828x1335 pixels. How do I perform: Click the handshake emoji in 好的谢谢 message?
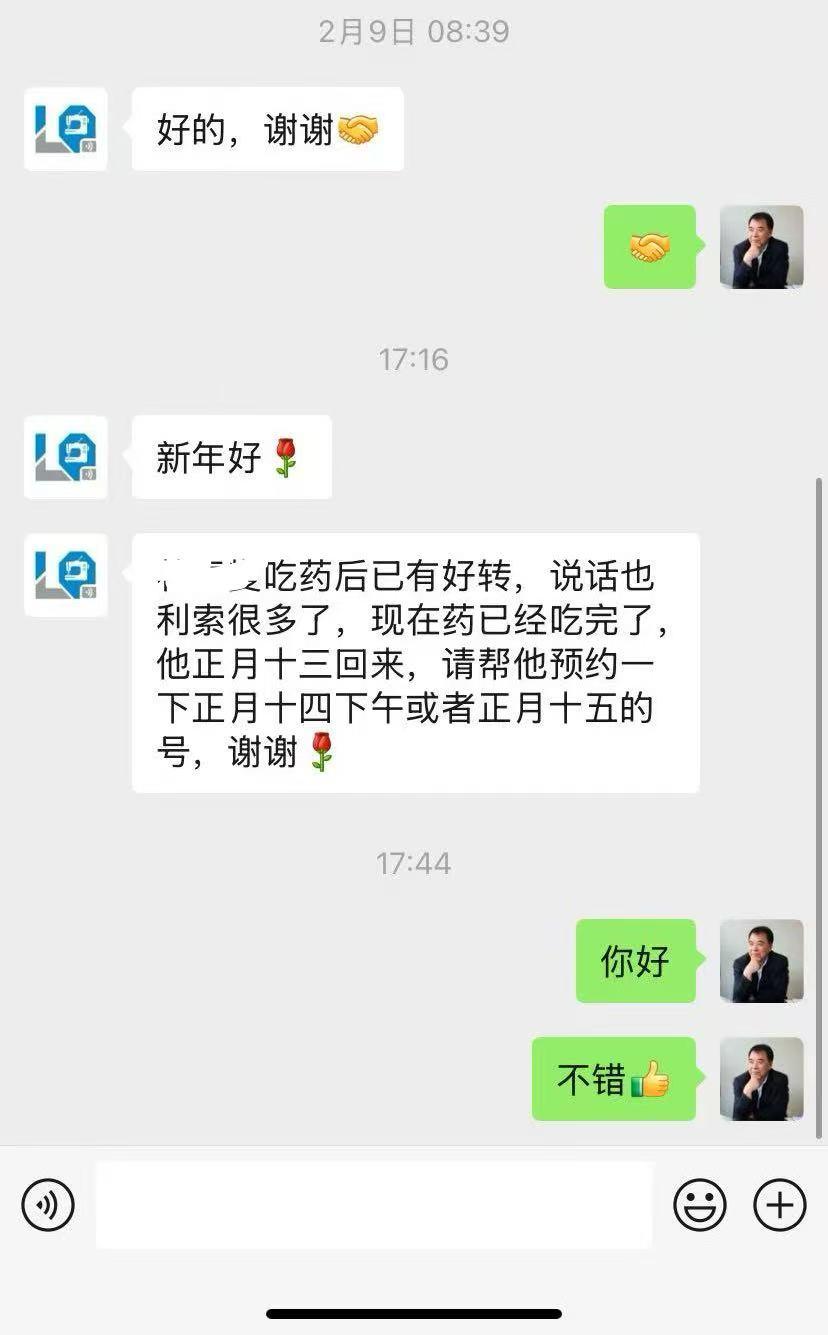click(x=354, y=128)
